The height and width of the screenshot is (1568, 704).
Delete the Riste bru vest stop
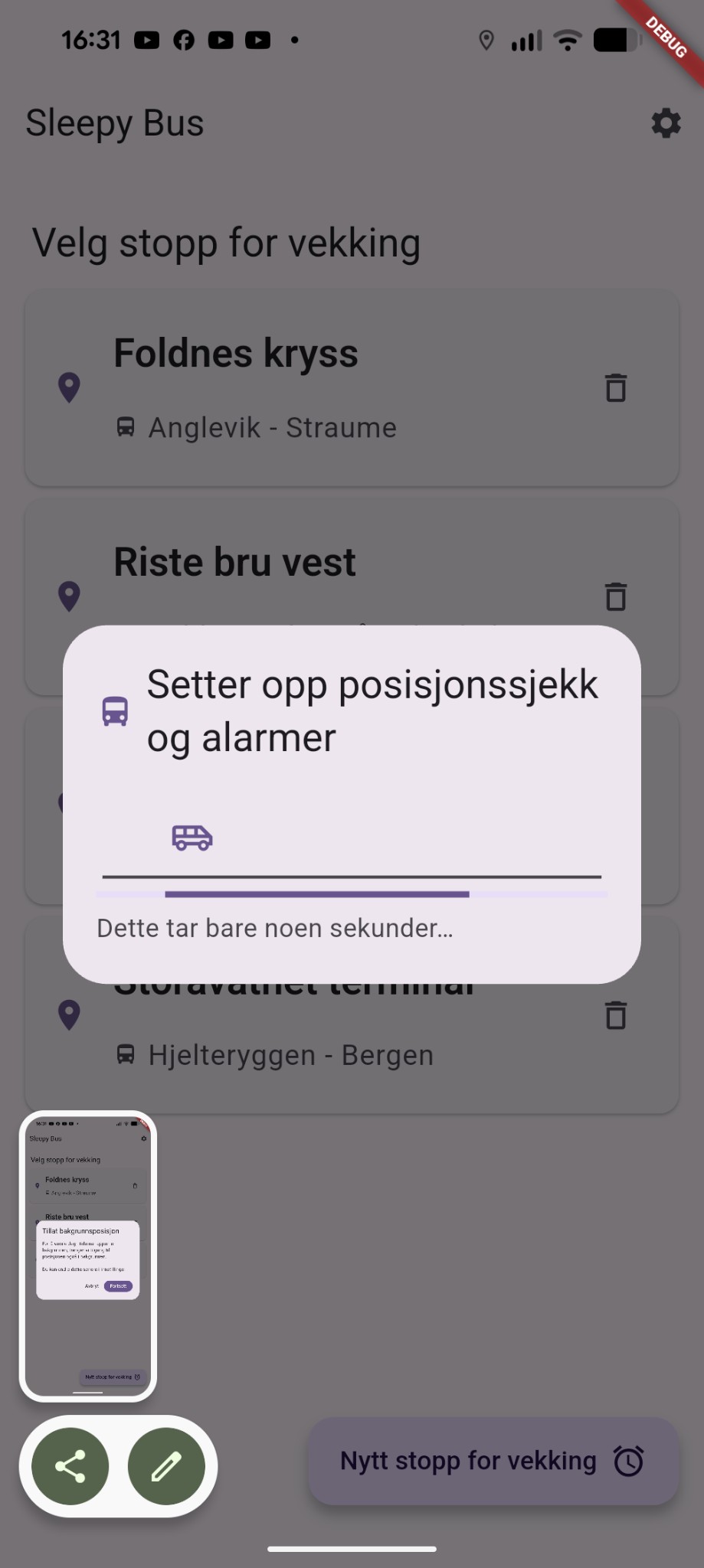coord(615,596)
